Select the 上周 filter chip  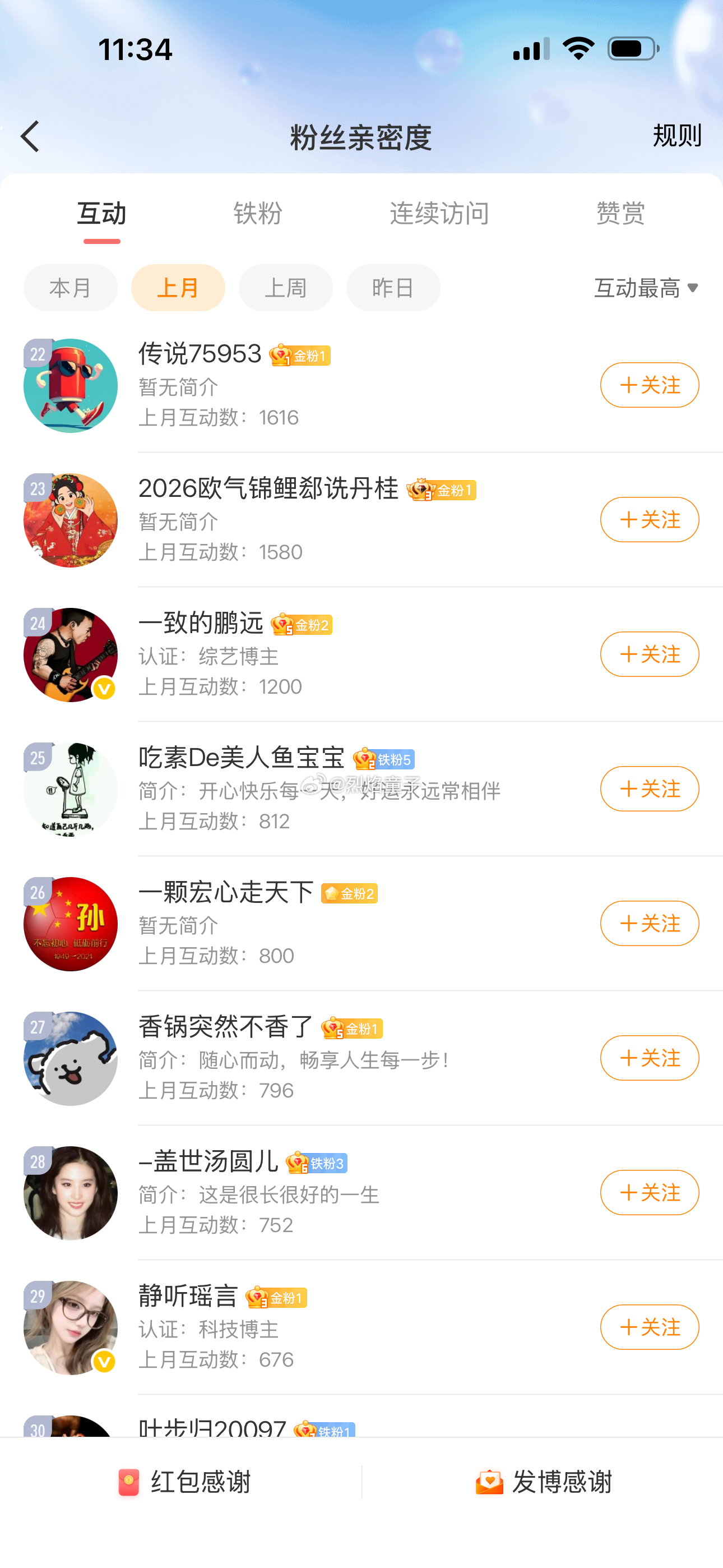tap(285, 288)
